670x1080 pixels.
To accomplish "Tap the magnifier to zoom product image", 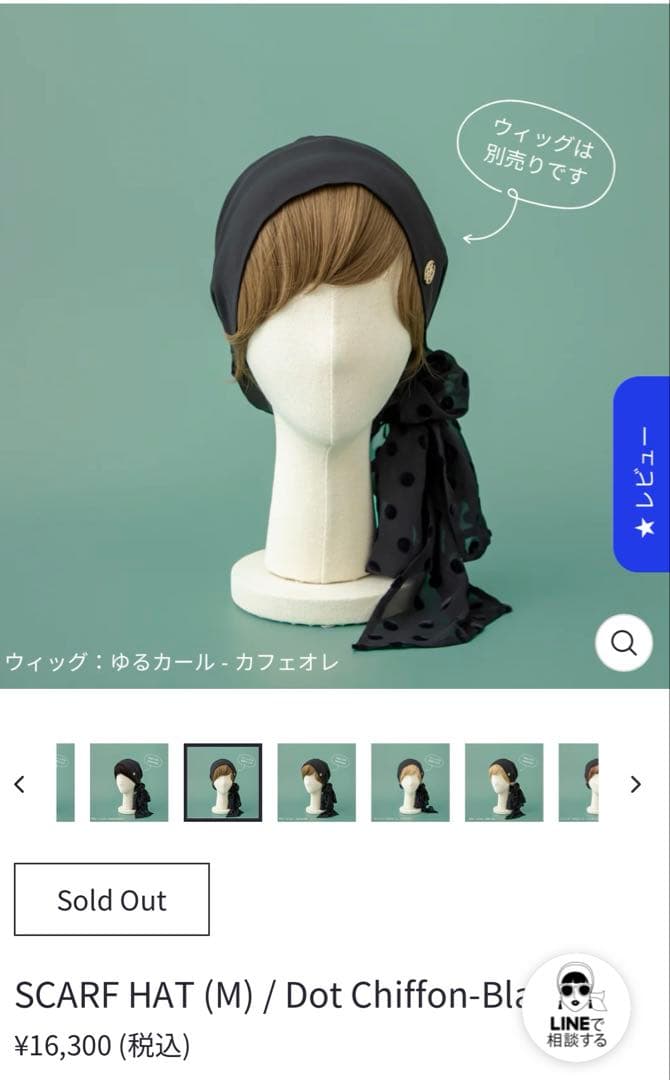I will click(x=623, y=643).
